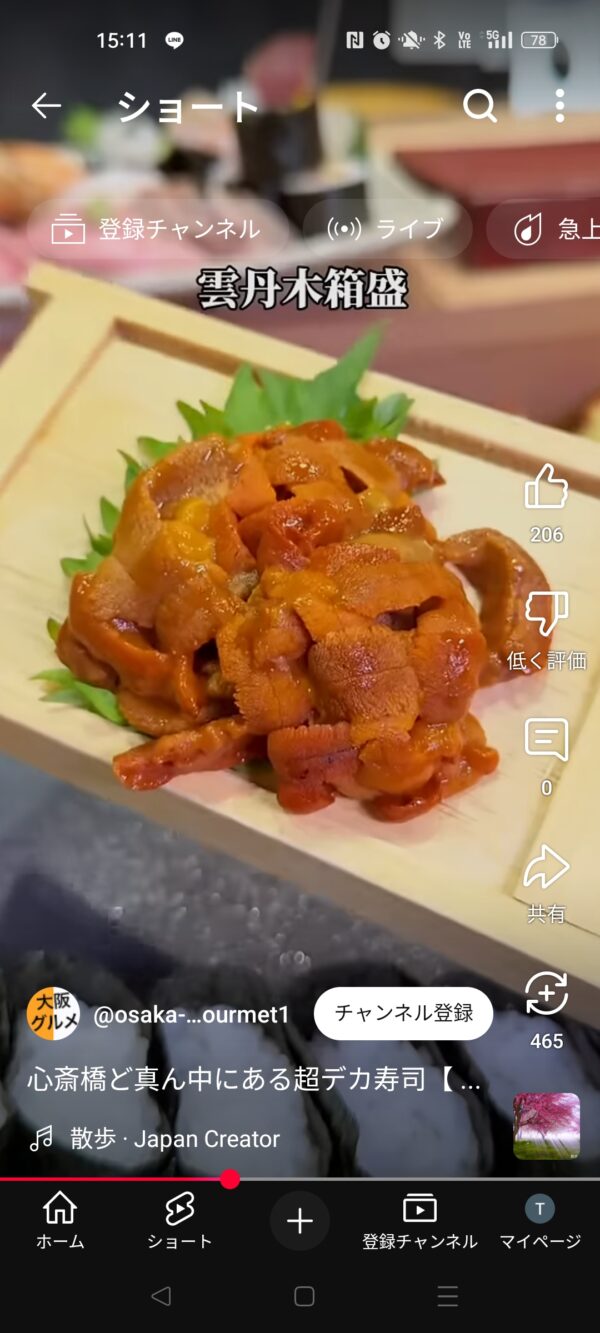The height and width of the screenshot is (1333, 600).
Task: Select the ライブ chip
Action: (x=386, y=229)
